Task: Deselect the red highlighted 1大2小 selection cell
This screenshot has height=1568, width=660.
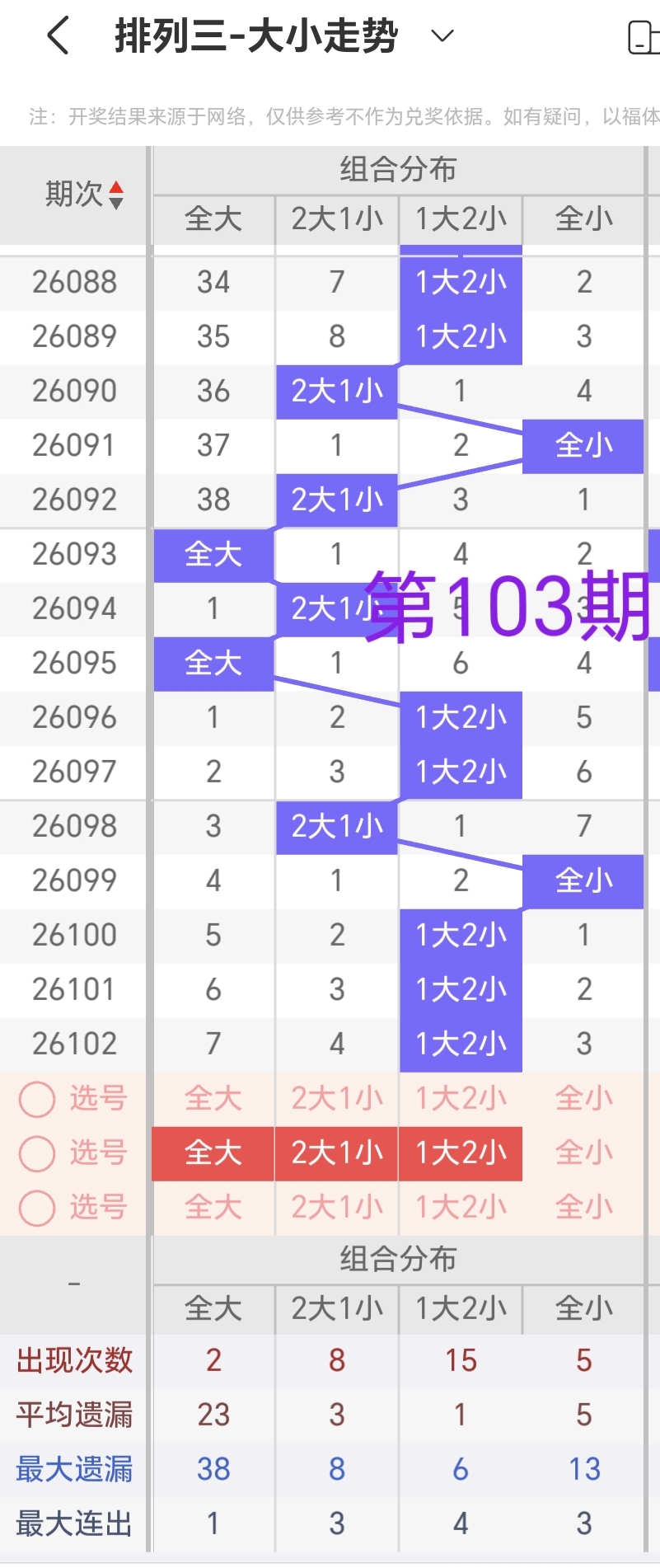Action: coord(461,1153)
